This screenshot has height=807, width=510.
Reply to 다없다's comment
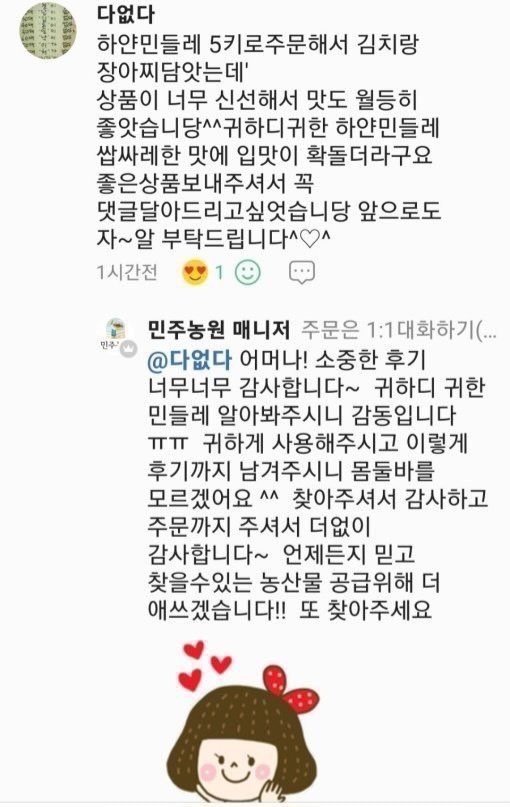302,273
